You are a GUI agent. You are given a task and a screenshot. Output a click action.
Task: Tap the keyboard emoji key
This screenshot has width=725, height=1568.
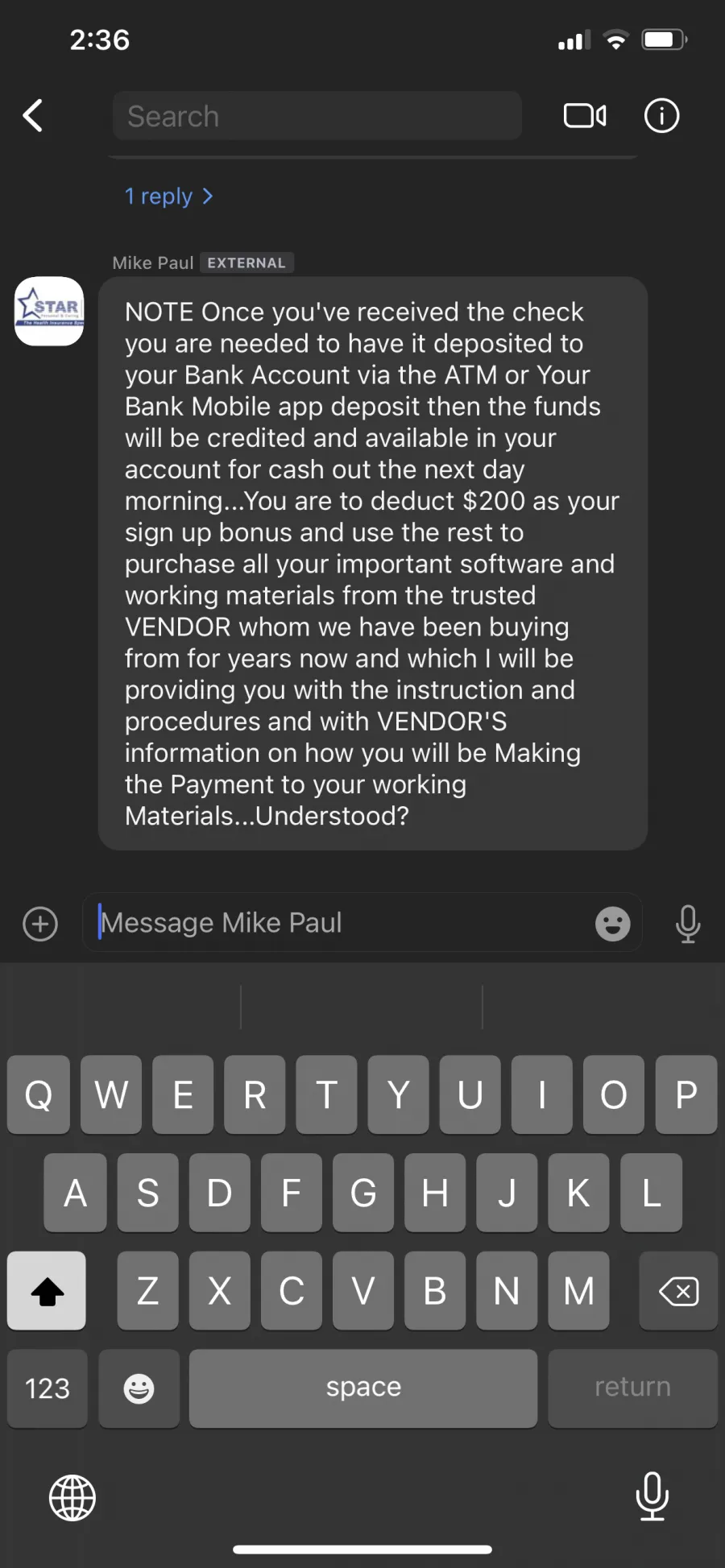(139, 1388)
